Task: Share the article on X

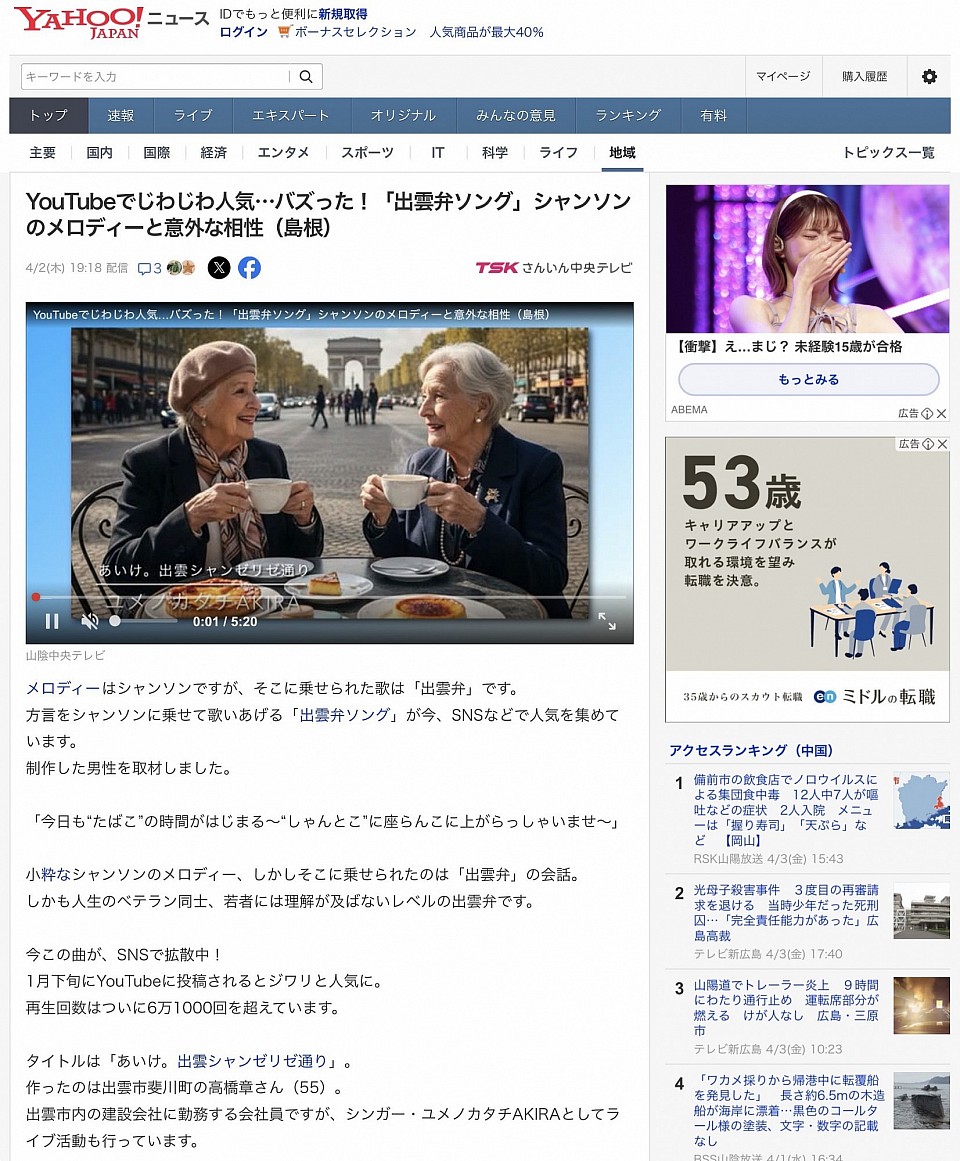Action: click(x=219, y=267)
